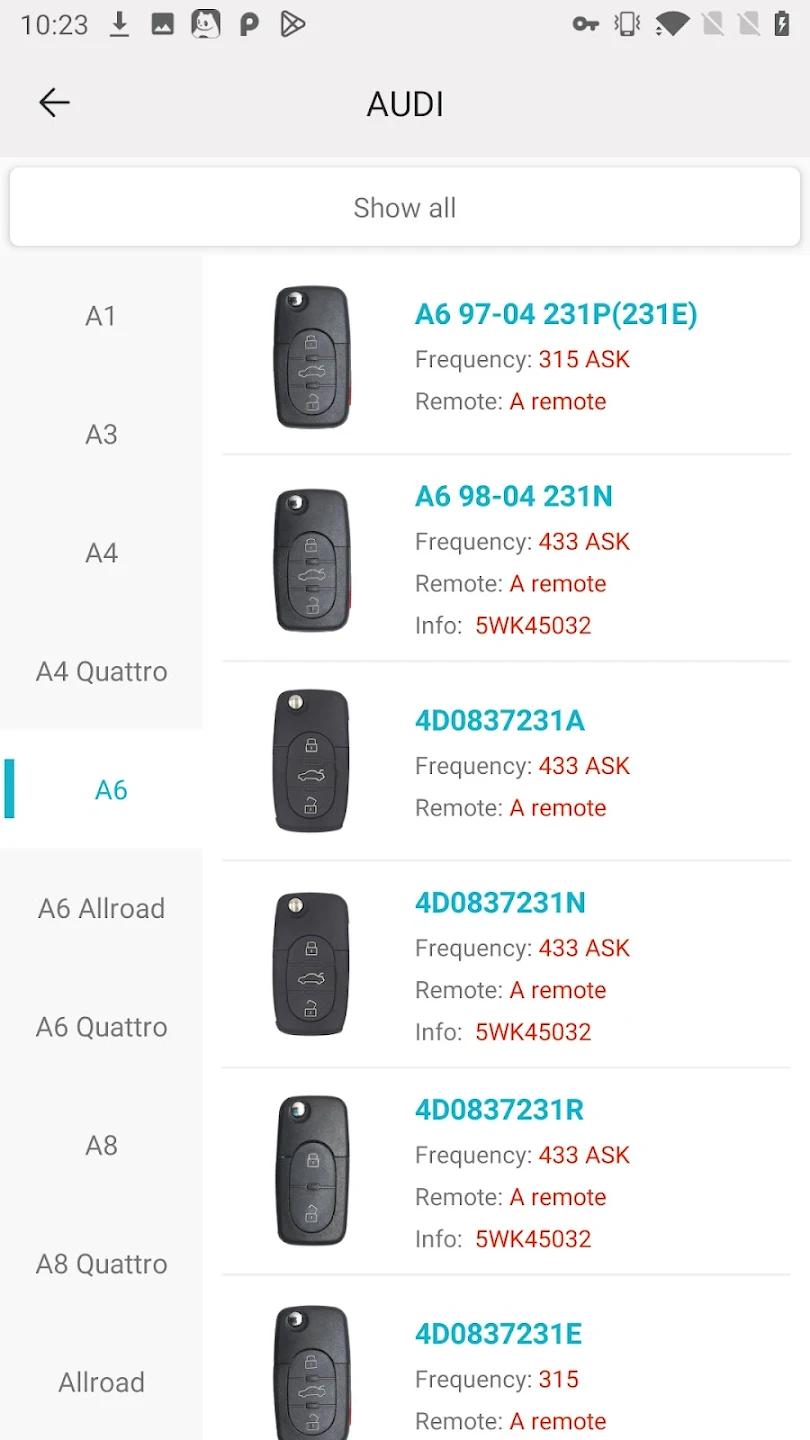Open the "4D0837231E" remote entry
The height and width of the screenshot is (1440, 810).
point(499,1333)
